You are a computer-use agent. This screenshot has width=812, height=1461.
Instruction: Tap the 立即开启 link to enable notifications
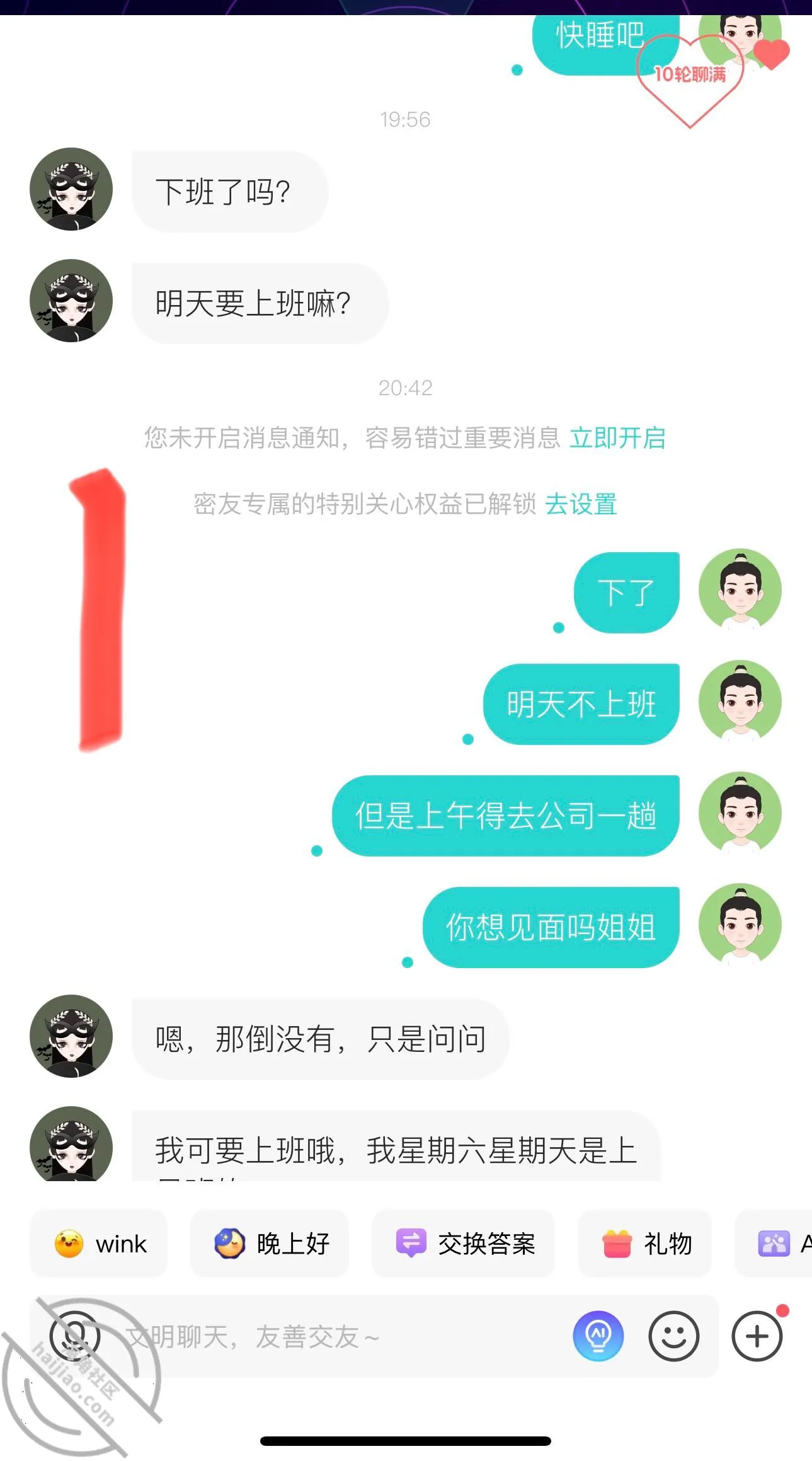tap(617, 437)
